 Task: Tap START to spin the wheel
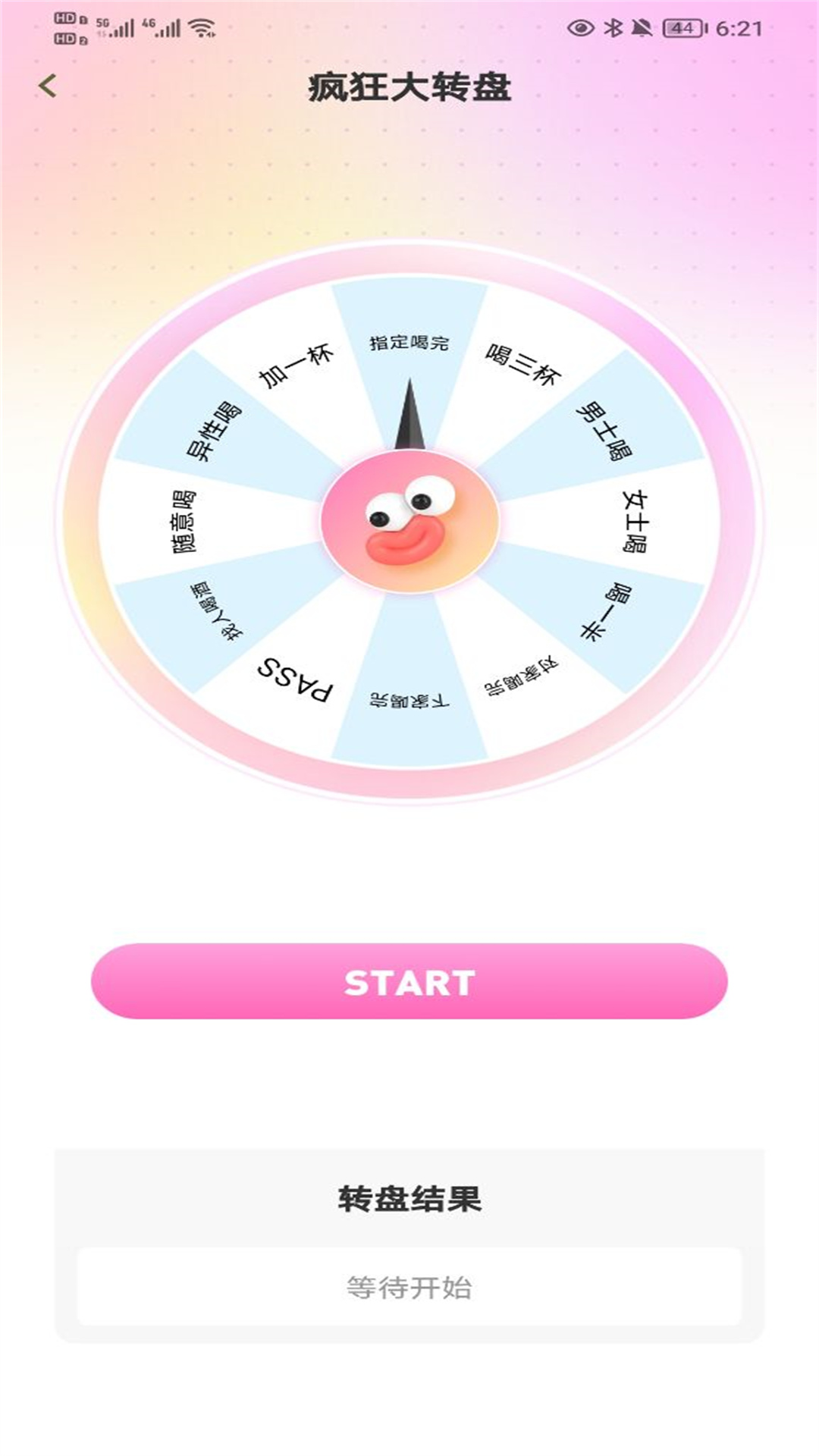click(x=409, y=982)
